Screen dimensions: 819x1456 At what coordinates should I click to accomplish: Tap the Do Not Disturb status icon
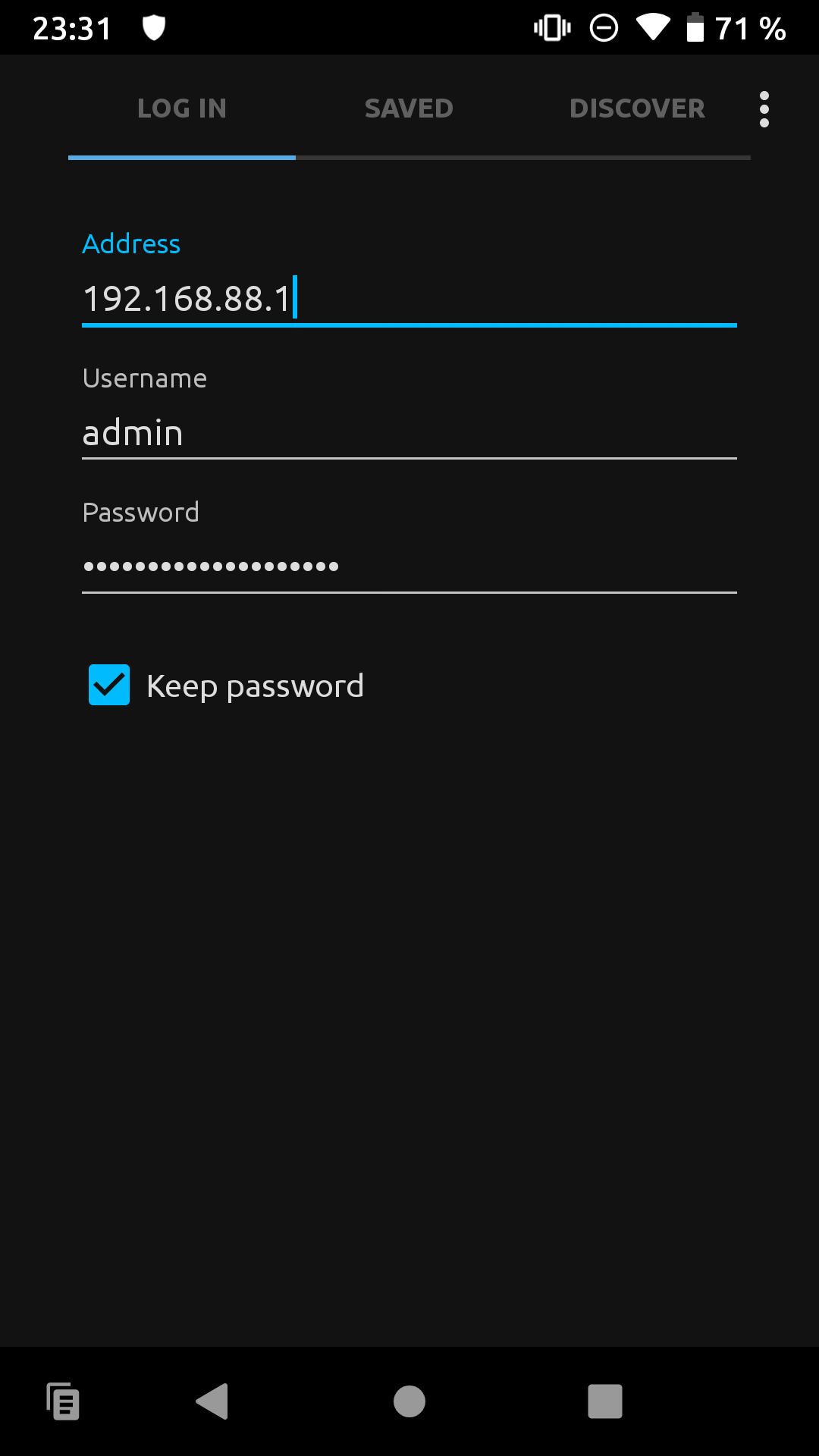[x=603, y=27]
